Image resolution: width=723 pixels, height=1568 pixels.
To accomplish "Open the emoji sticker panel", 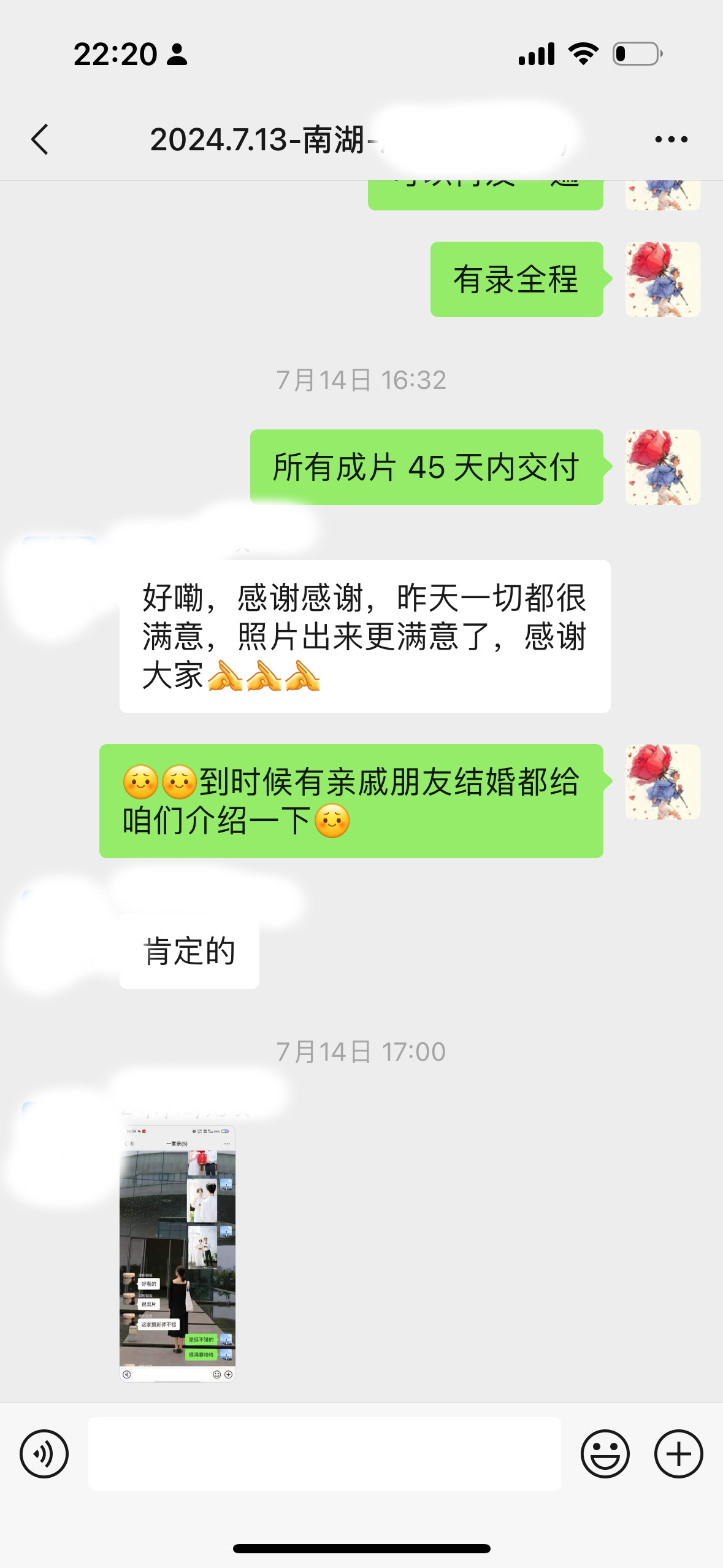I will 605,1454.
